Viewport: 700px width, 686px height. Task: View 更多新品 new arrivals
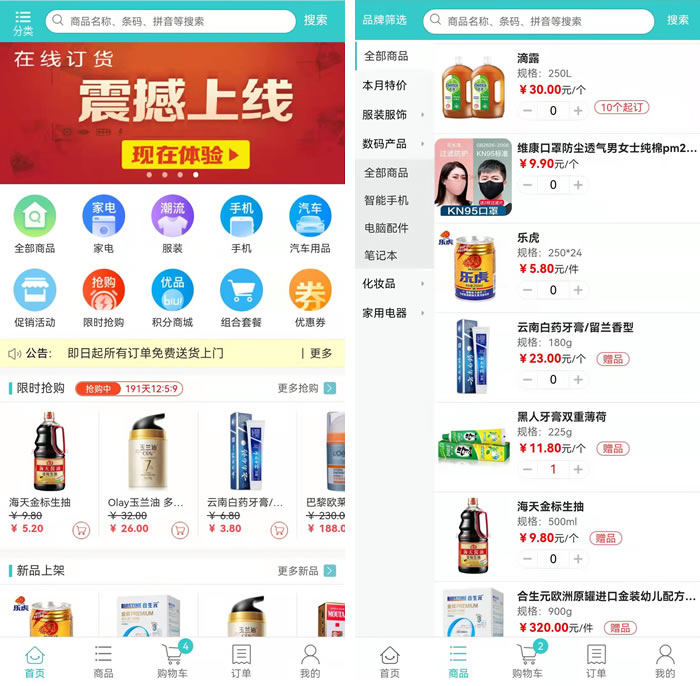pos(305,570)
